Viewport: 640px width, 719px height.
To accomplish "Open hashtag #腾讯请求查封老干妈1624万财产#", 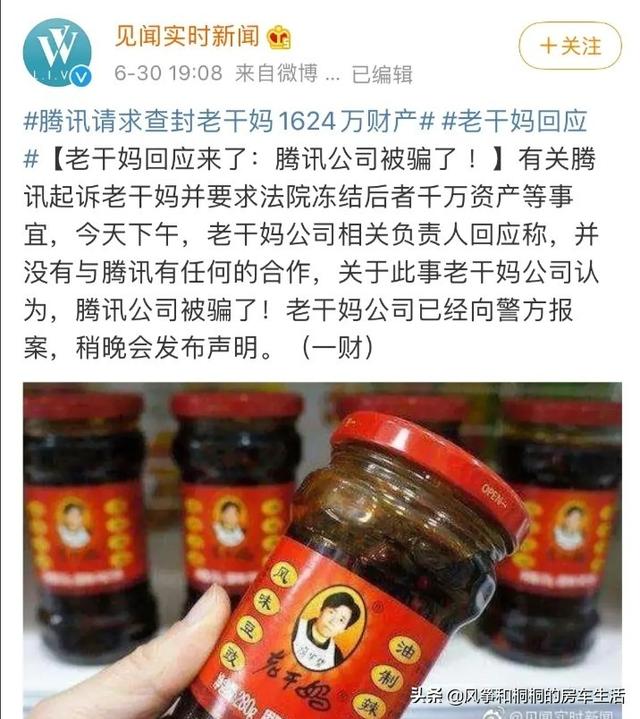I will pyautogui.click(x=227, y=122).
